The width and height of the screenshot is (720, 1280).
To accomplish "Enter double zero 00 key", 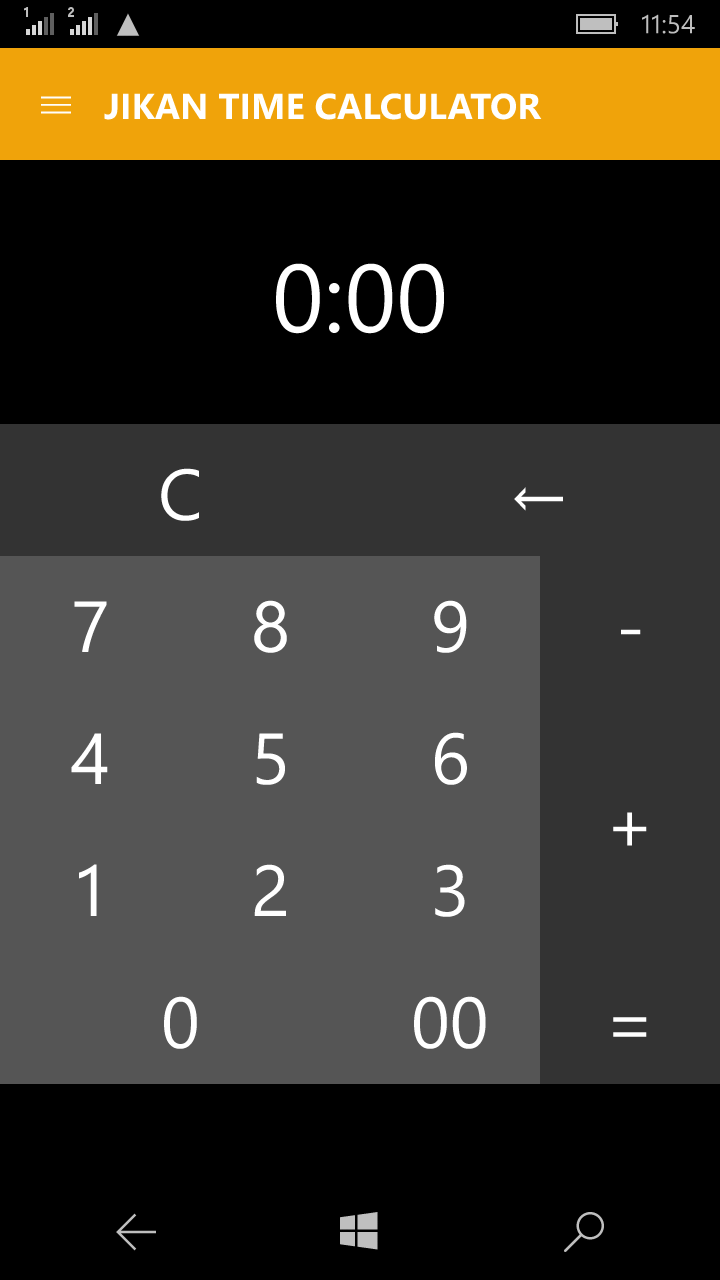I will [x=450, y=1023].
